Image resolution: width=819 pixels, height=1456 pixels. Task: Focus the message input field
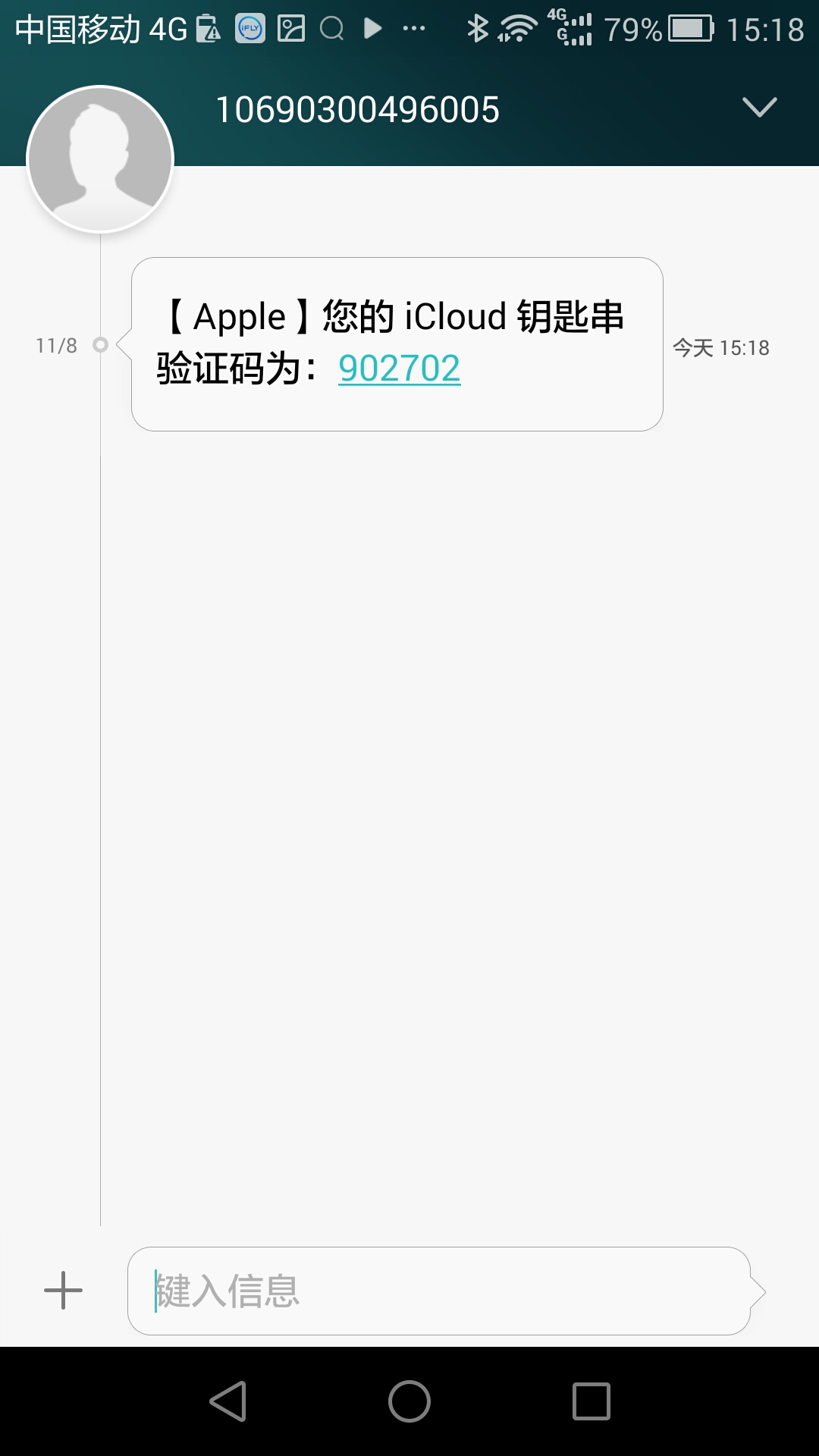click(x=440, y=1291)
